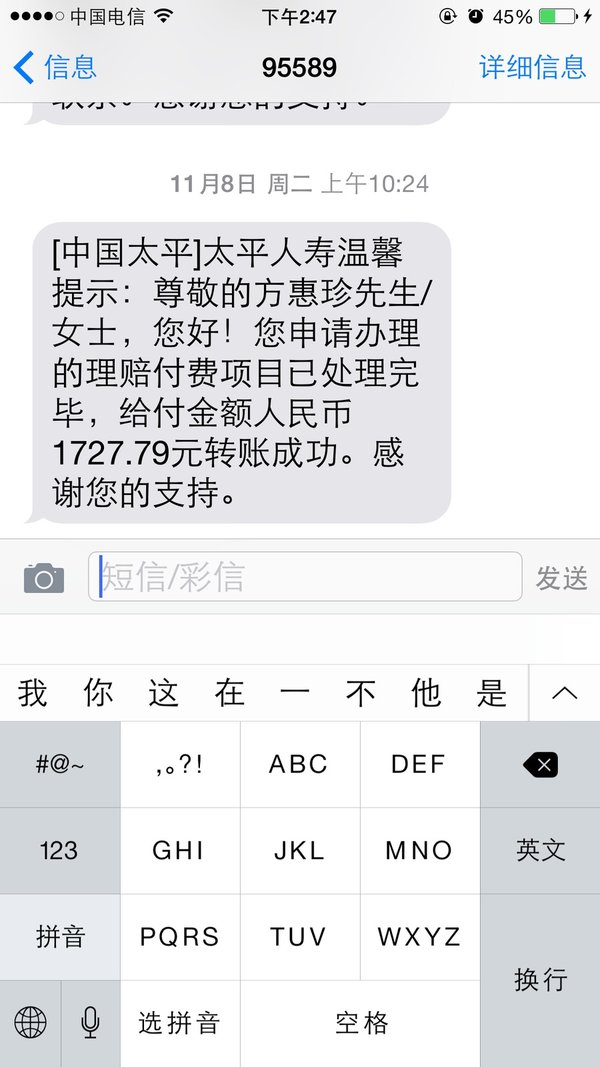Focus the 短信/彩信 message field
This screenshot has height=1067, width=600.
click(305, 576)
